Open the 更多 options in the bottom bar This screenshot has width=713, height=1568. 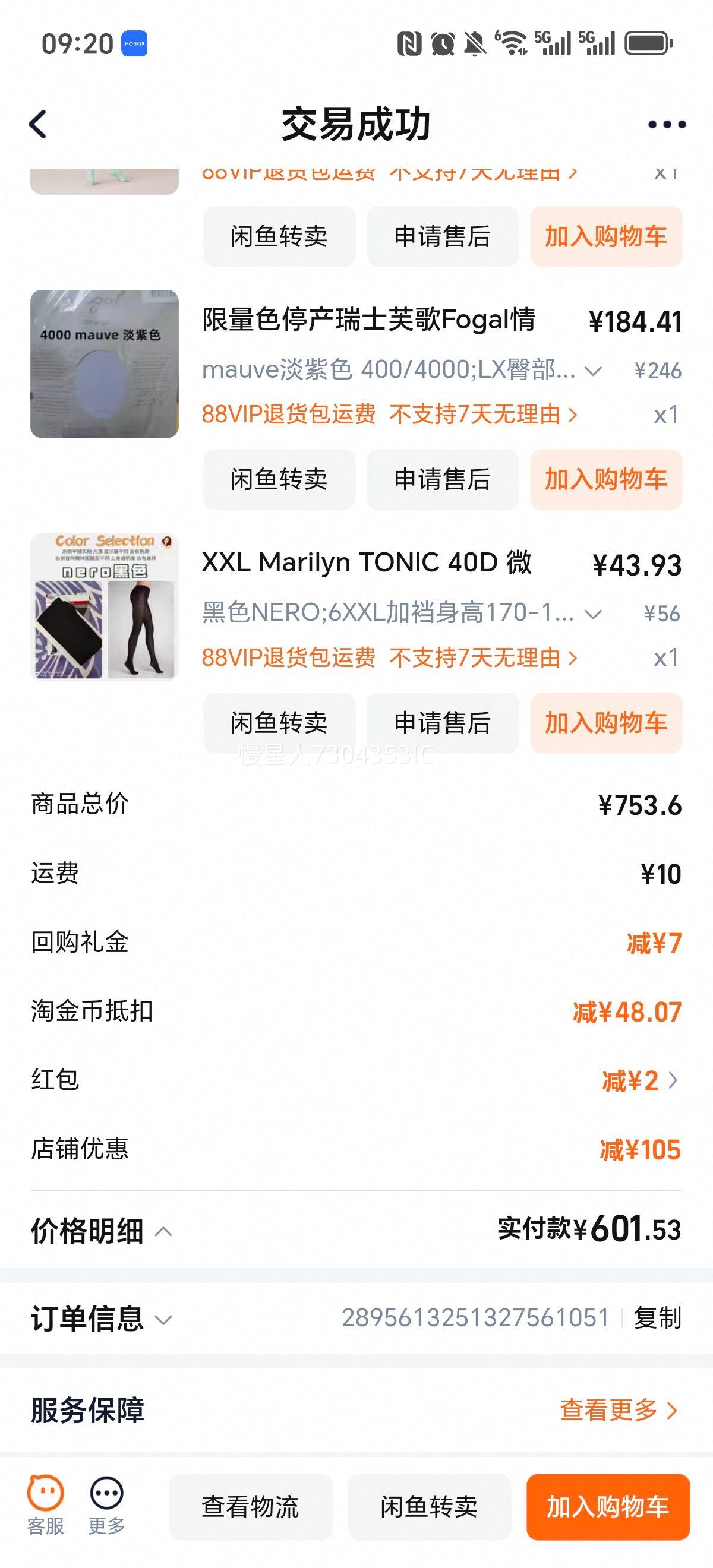(x=106, y=1504)
